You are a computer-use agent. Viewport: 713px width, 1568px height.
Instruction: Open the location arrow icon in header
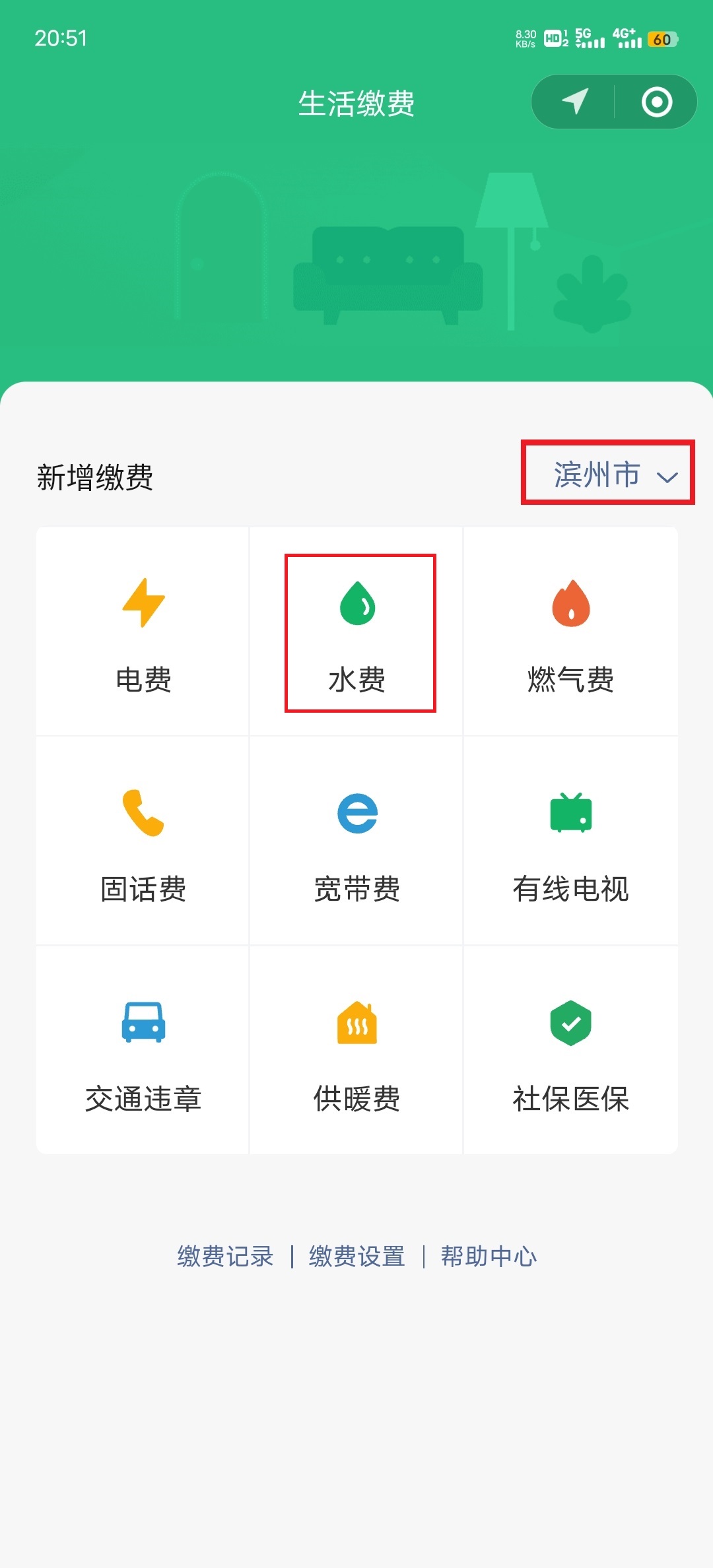(574, 102)
